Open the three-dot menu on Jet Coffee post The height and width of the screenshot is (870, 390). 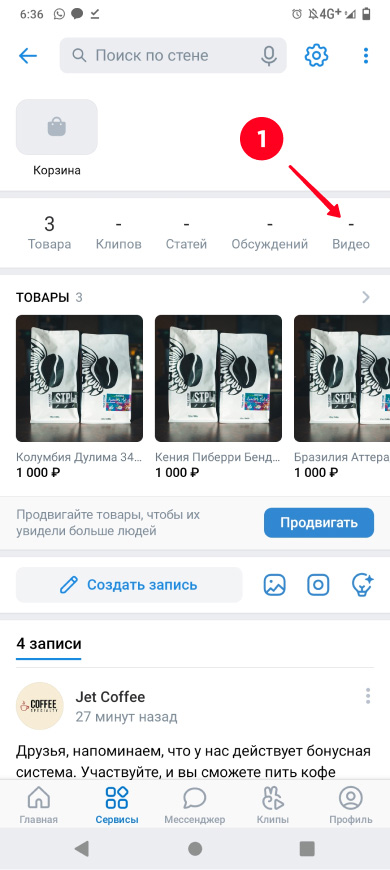[367, 696]
